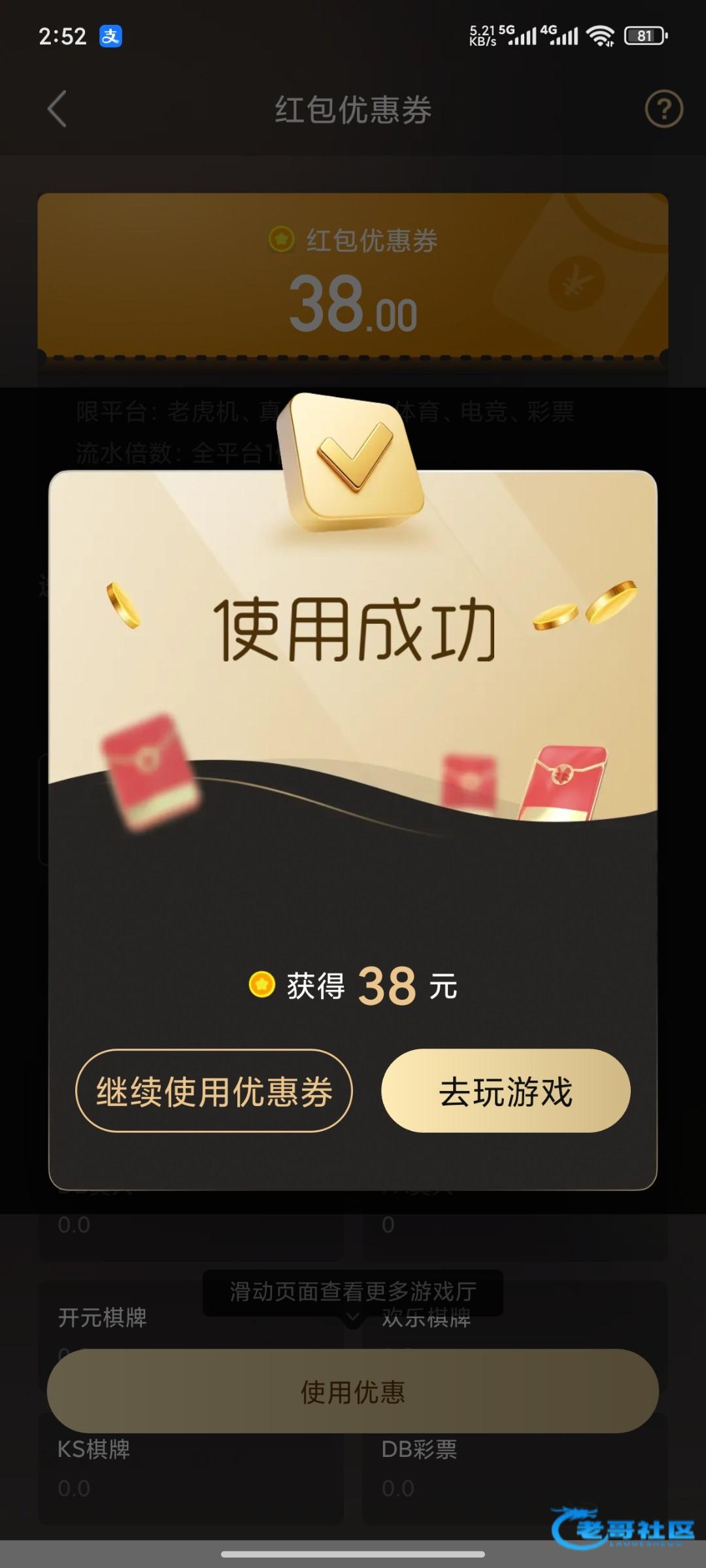Tap the 继续使用优惠券 button
Viewport: 706px width, 1568px height.
pos(214,1090)
